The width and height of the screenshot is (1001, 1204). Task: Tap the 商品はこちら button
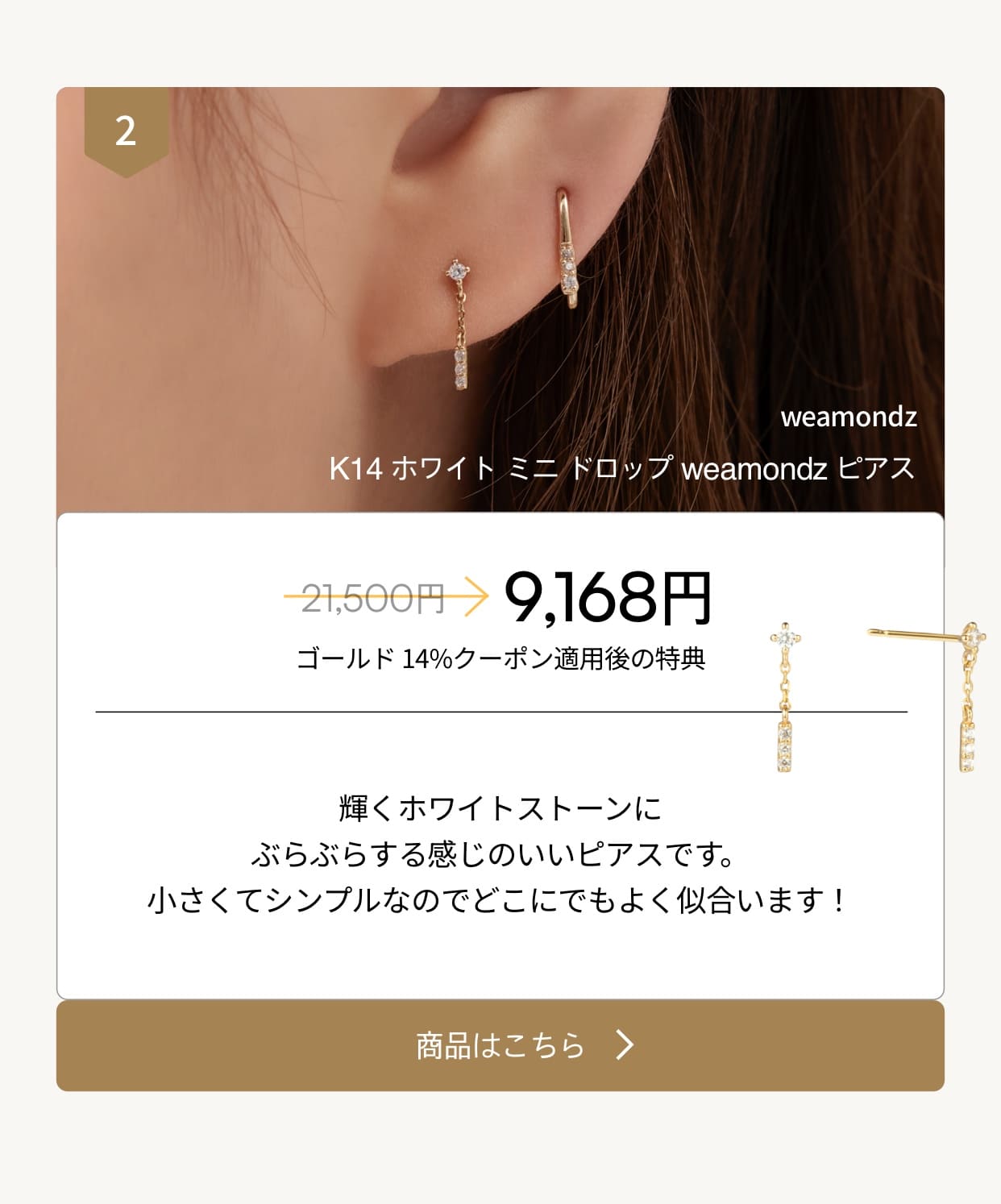pyautogui.click(x=500, y=1045)
